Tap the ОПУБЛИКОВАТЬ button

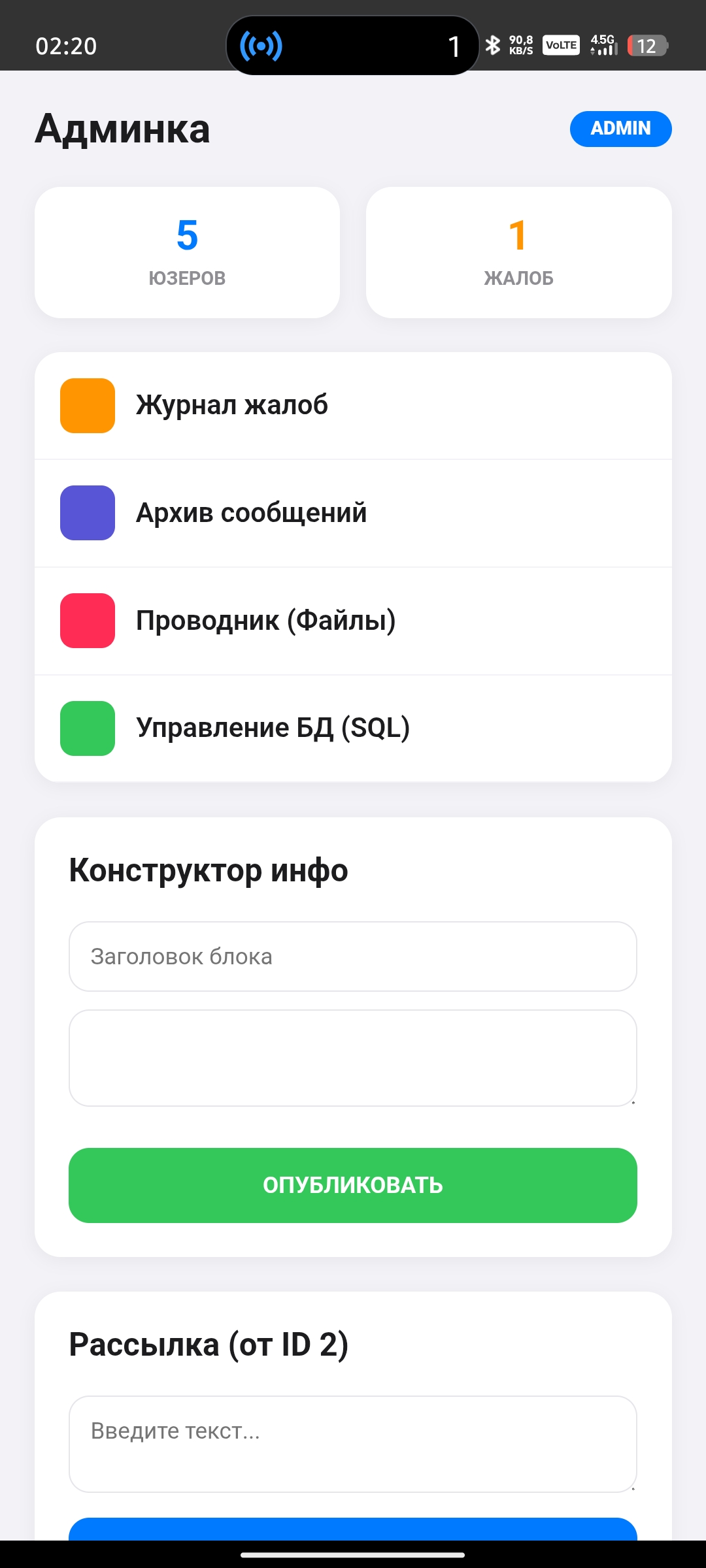click(x=353, y=1185)
